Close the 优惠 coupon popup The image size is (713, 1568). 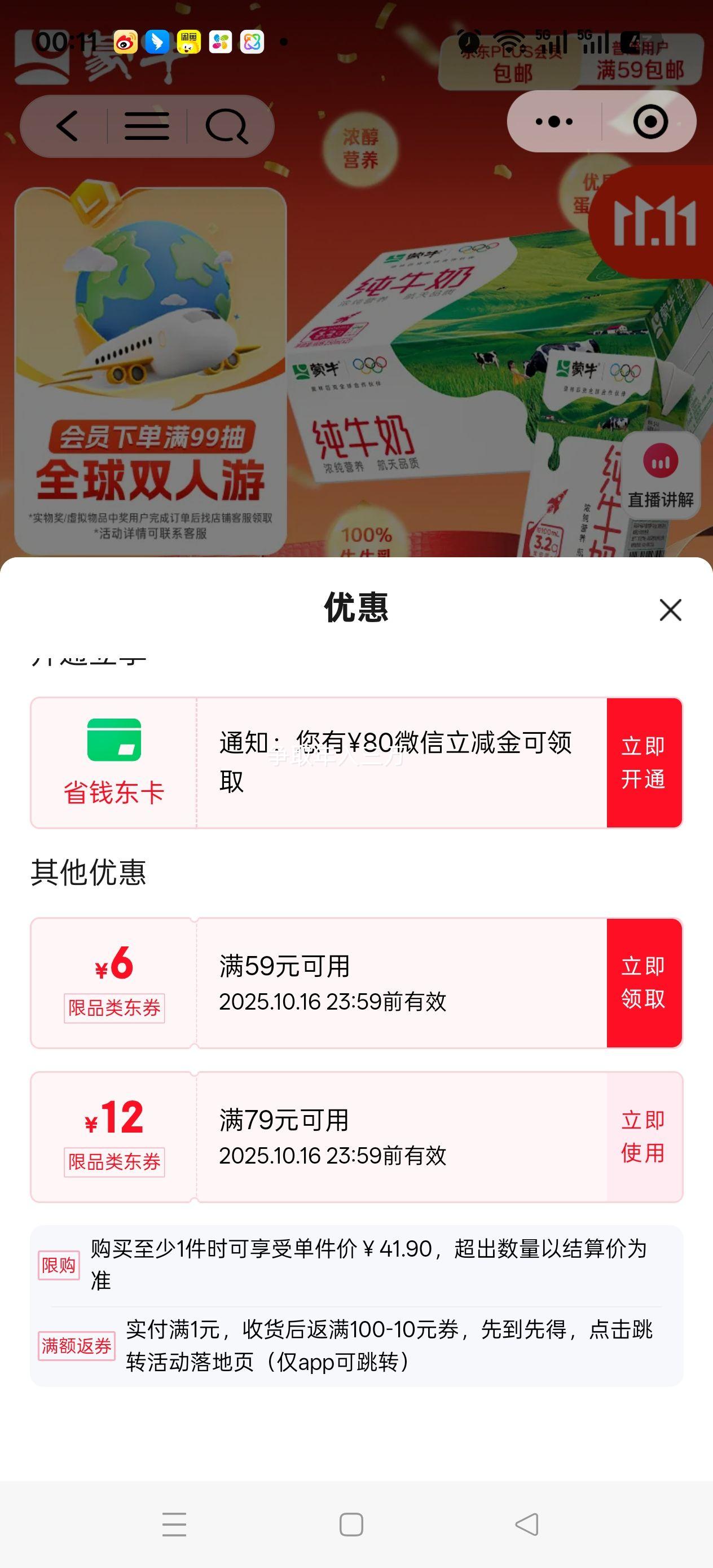coord(670,610)
